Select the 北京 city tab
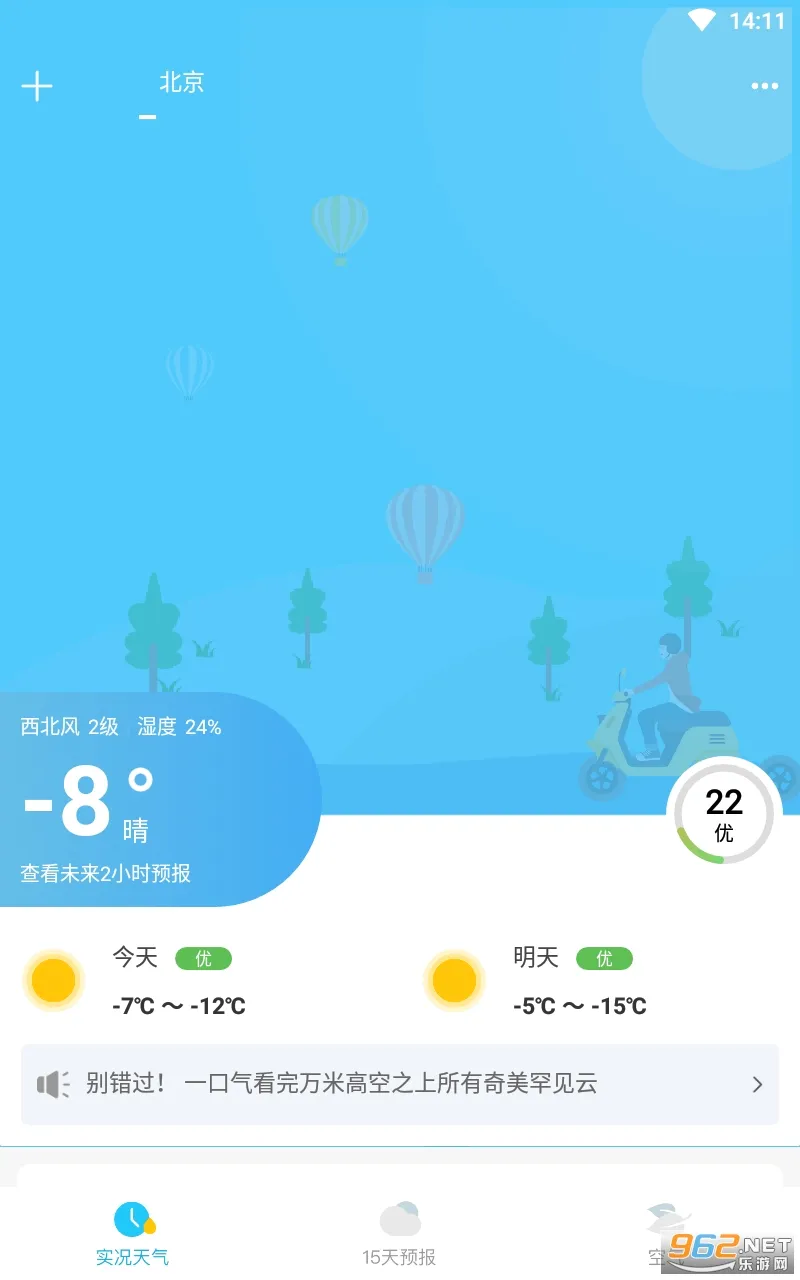The width and height of the screenshot is (800, 1280). [181, 82]
